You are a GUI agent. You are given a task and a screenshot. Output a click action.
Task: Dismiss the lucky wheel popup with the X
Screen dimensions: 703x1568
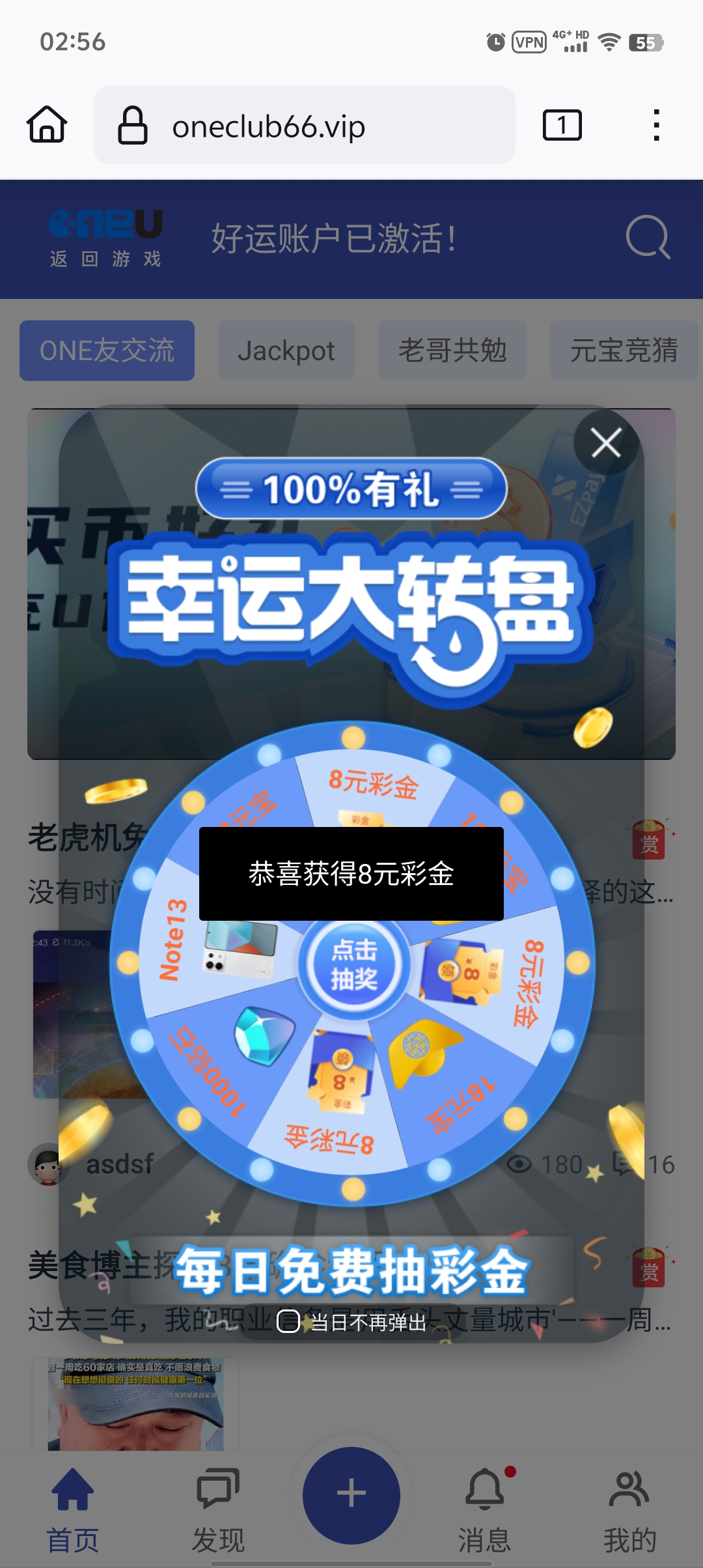pyautogui.click(x=605, y=443)
